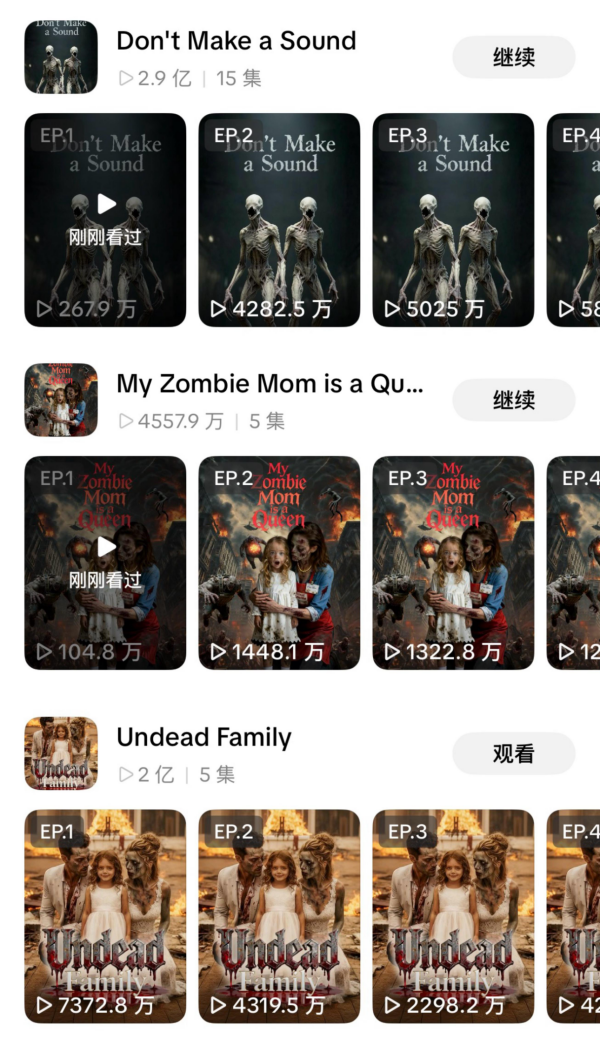Open EP.2 of Don't Make a Sound
This screenshot has width=600, height=1052.
coord(279,220)
